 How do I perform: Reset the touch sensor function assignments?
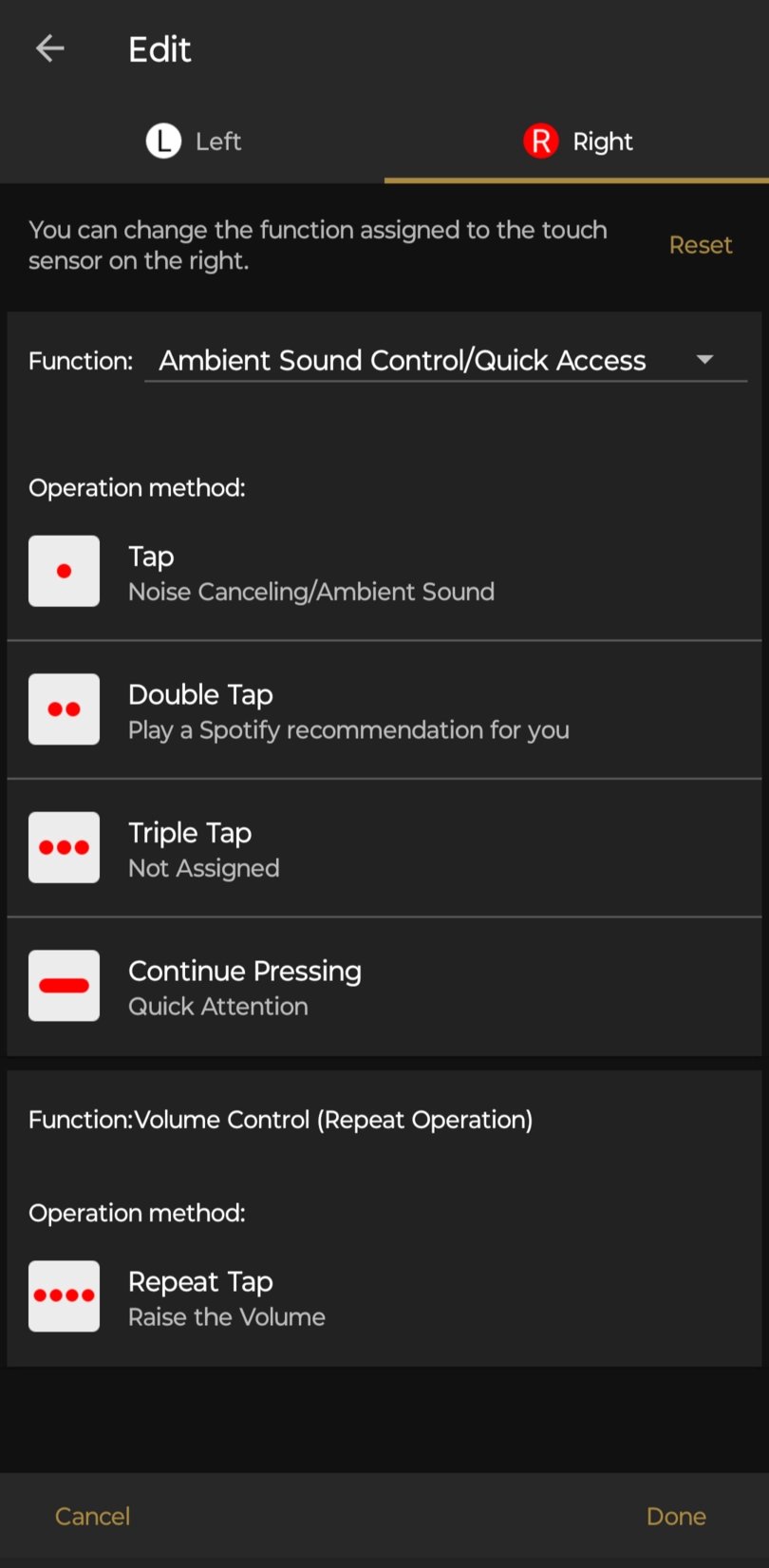click(700, 245)
